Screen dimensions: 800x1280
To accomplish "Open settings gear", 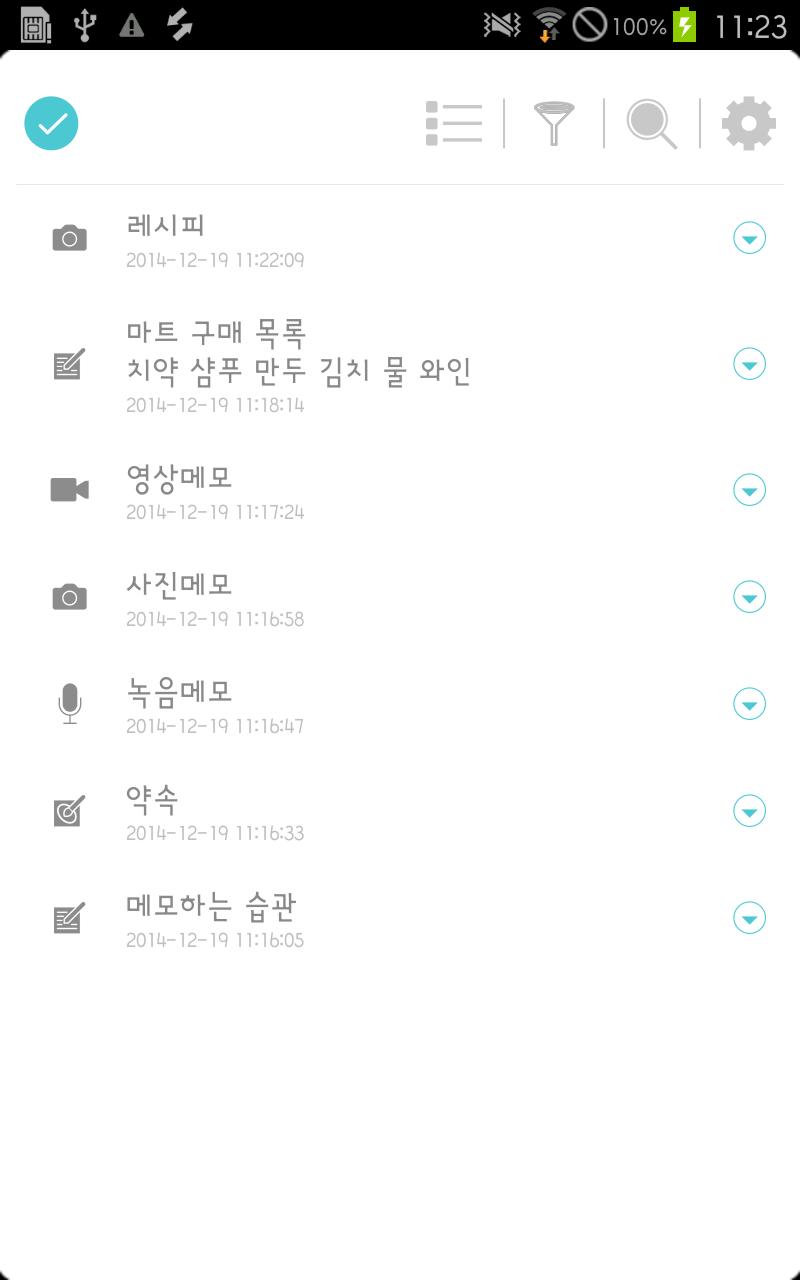I will pos(749,124).
